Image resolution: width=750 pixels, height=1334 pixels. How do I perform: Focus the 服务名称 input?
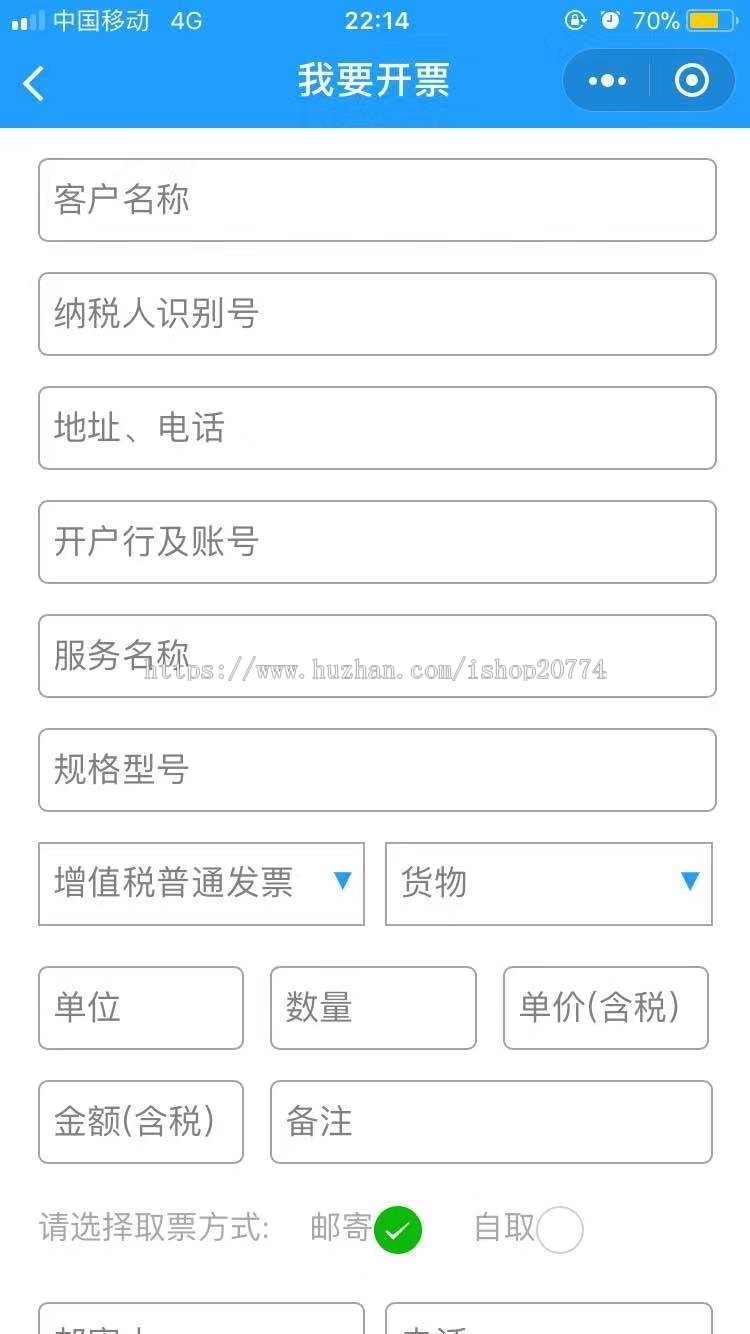pyautogui.click(x=377, y=656)
